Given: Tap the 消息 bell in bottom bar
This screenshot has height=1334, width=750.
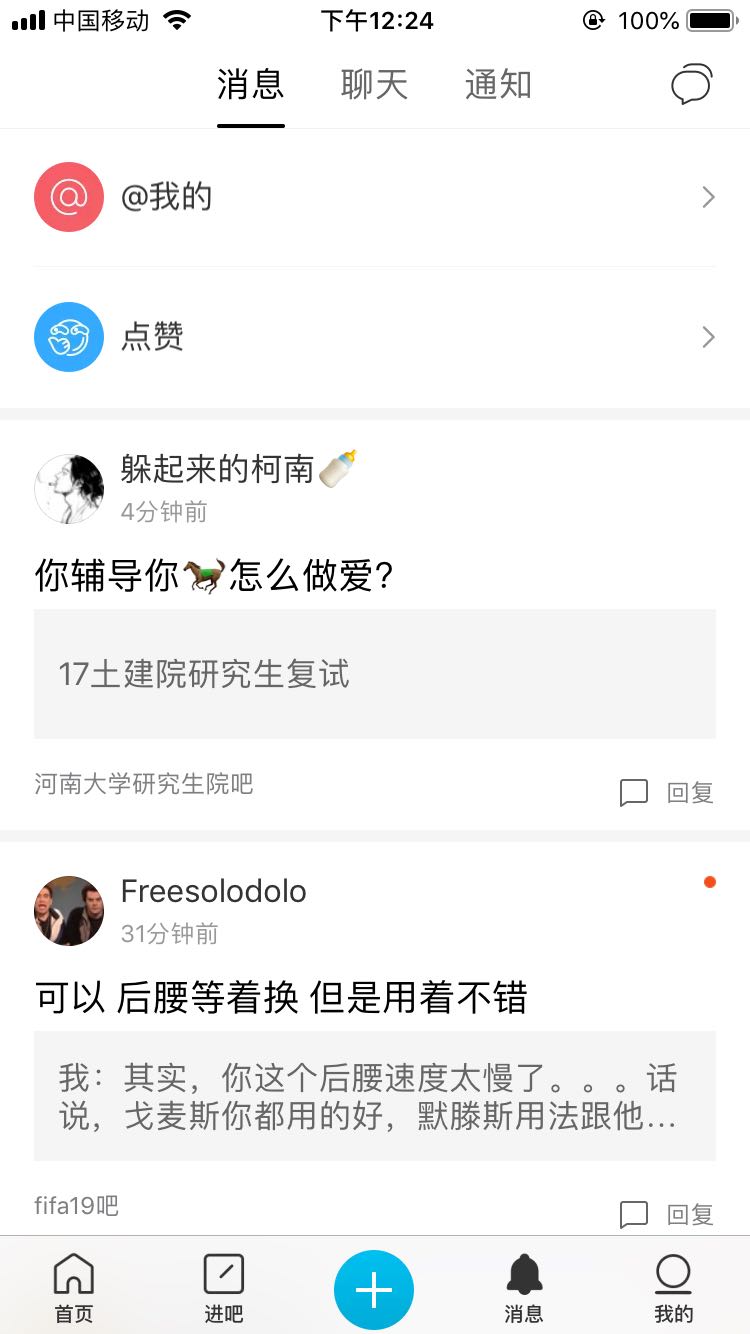Looking at the screenshot, I should [524, 1289].
